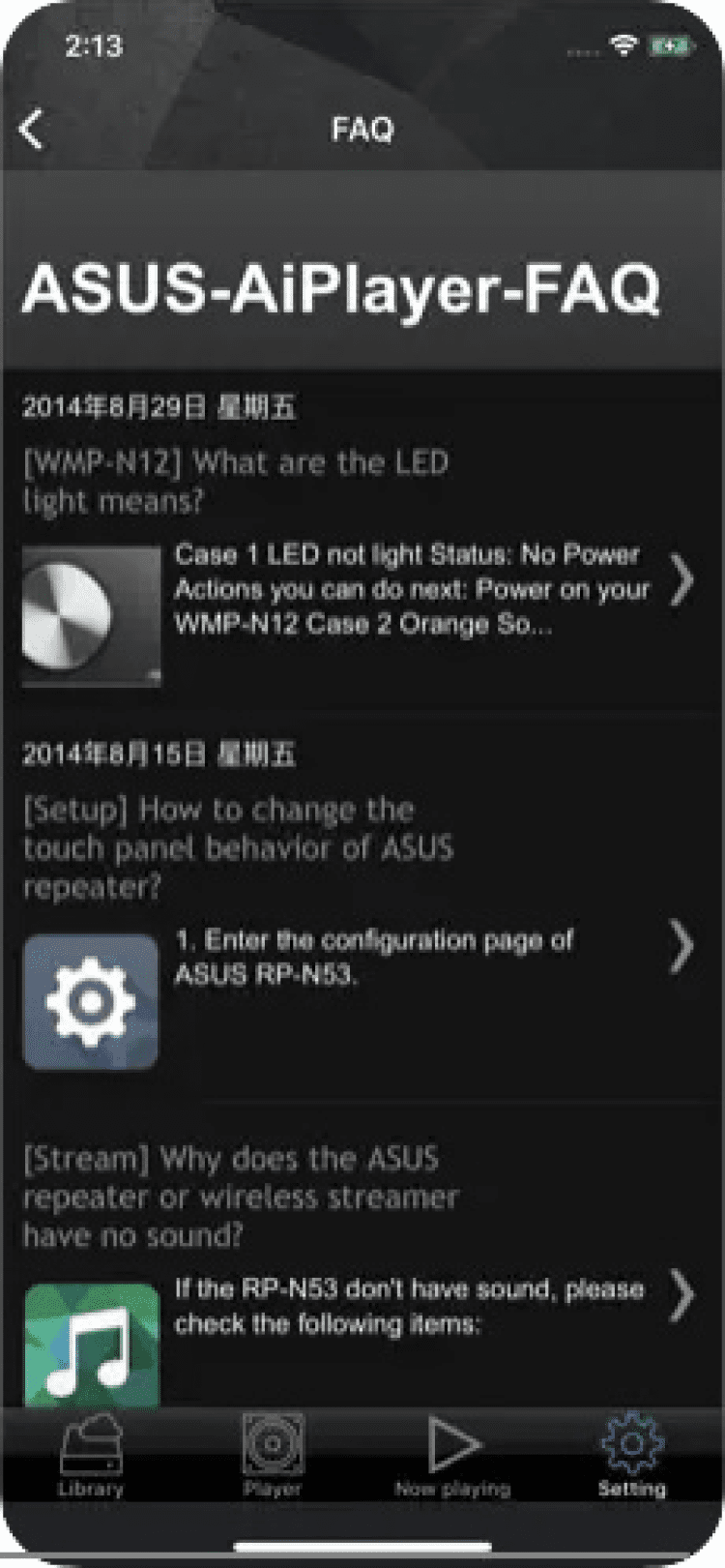Screen dimensions: 725x1568
Task: Switch to the Player tab
Action: tap(273, 1456)
